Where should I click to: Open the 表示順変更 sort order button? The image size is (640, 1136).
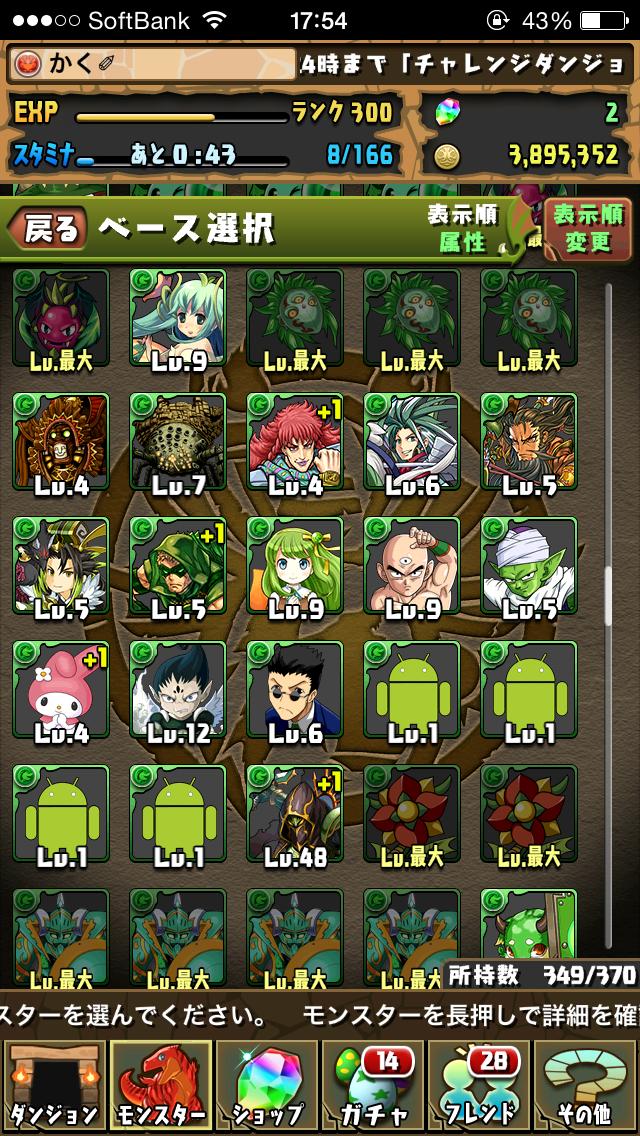pyautogui.click(x=588, y=228)
